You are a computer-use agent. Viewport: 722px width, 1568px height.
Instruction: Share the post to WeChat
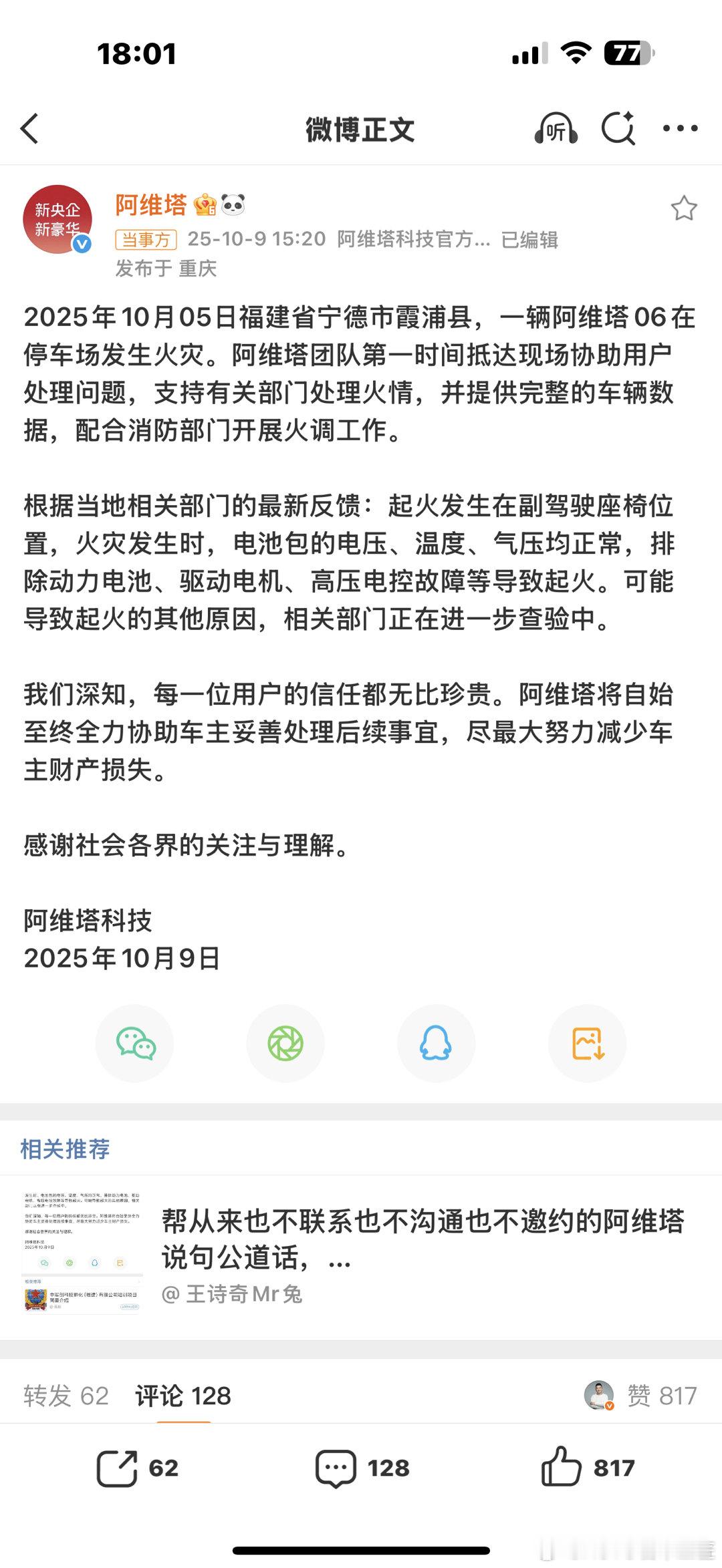point(135,1043)
